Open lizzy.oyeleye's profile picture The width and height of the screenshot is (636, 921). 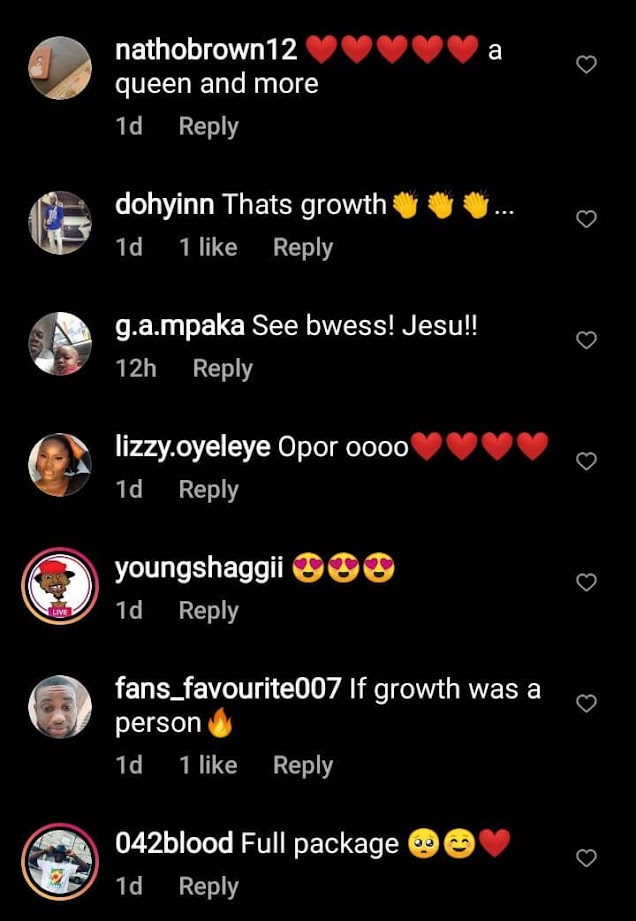pos(60,465)
